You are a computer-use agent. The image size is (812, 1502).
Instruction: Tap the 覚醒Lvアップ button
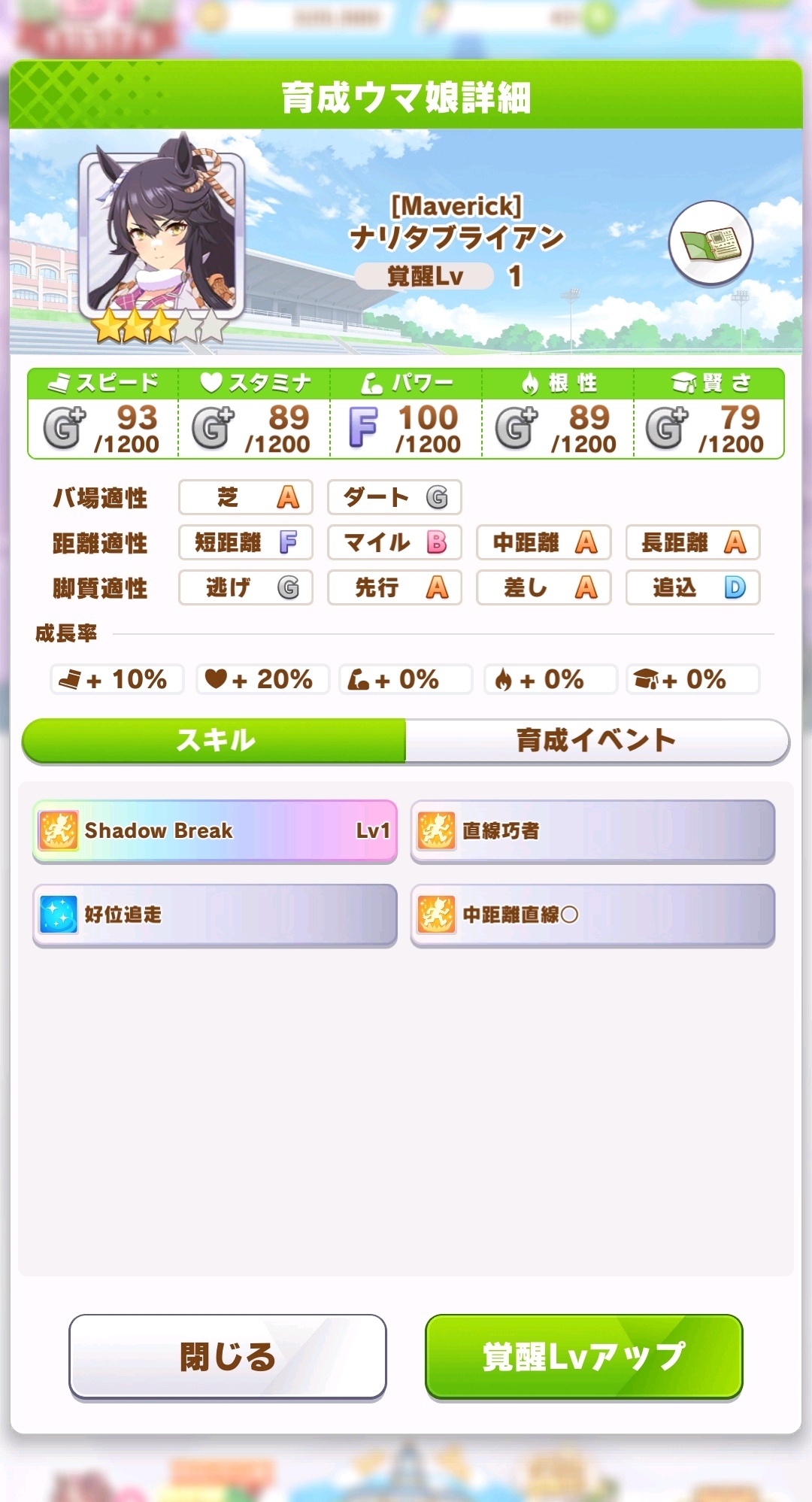[x=583, y=1356]
